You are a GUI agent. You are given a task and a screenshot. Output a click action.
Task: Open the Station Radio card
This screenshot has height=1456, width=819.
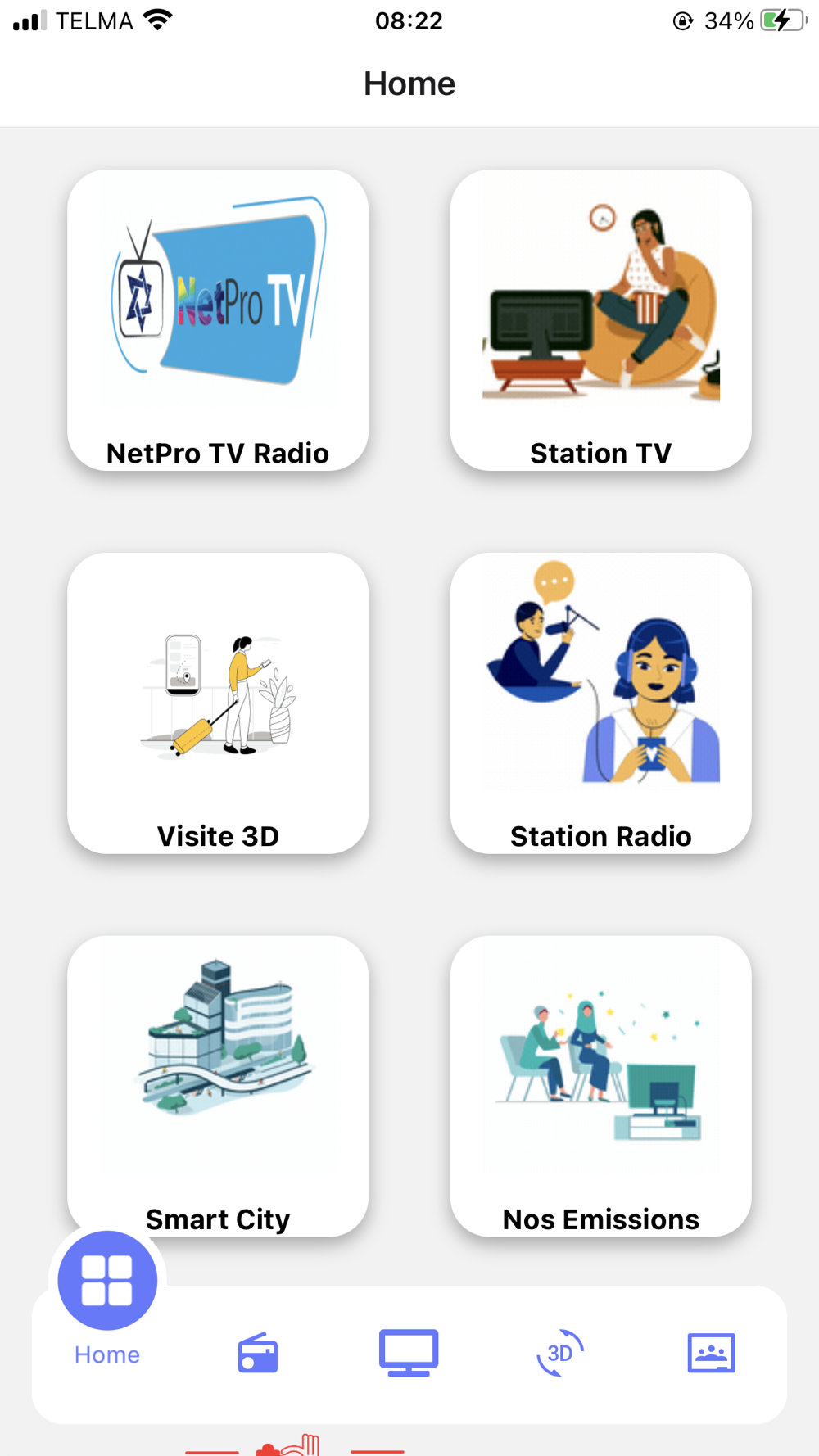coord(600,703)
